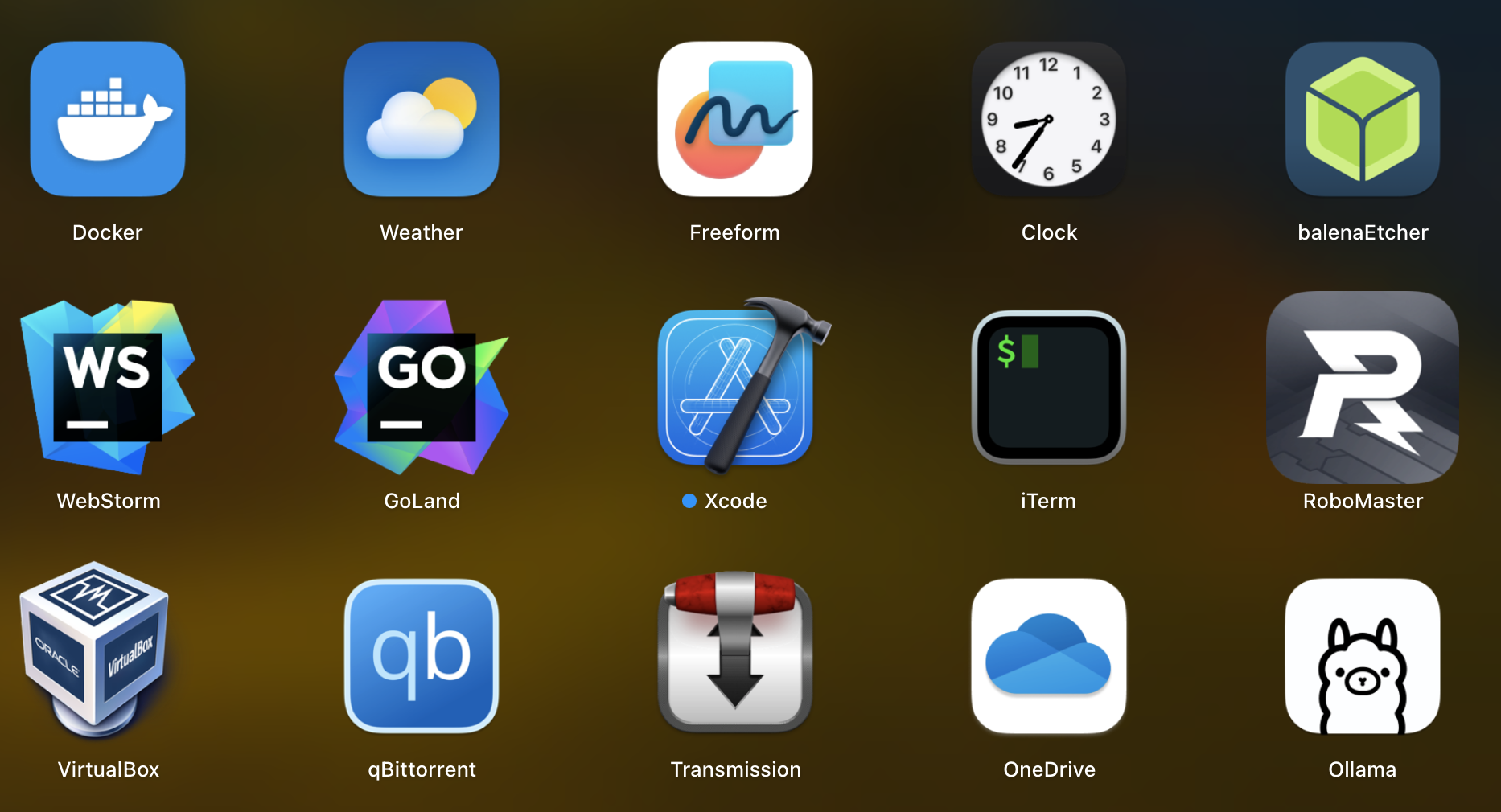This screenshot has width=1501, height=812.
Task: Launch VirtualBox
Action: click(97, 651)
